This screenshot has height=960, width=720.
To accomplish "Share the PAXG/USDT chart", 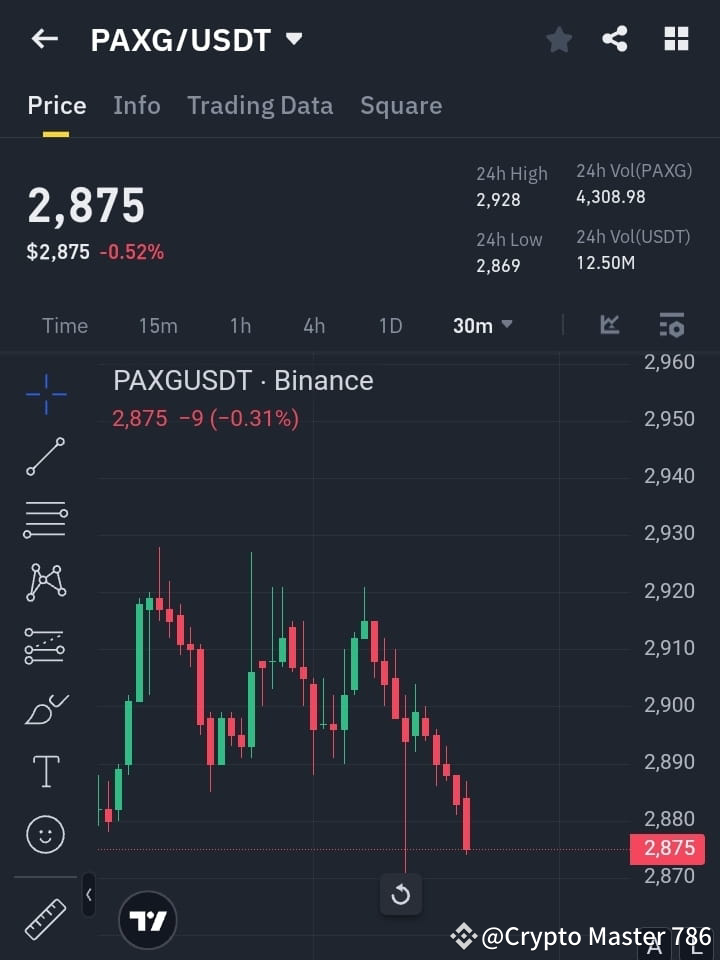I will point(616,39).
